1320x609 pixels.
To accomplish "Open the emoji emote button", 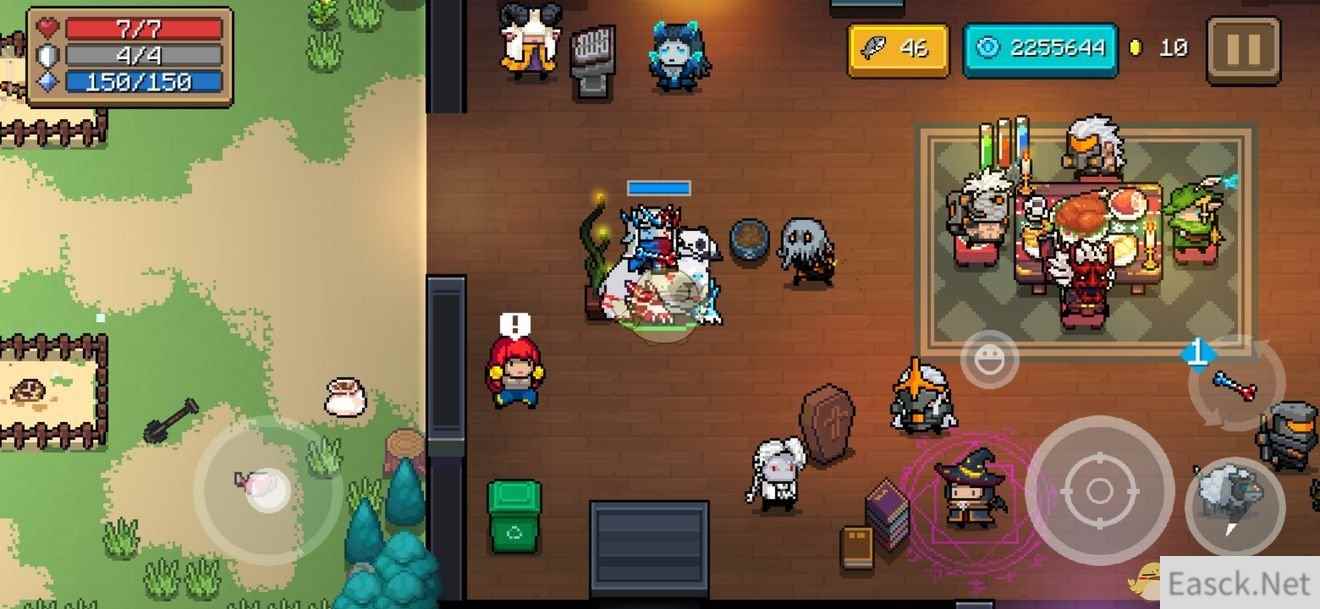I will point(989,360).
